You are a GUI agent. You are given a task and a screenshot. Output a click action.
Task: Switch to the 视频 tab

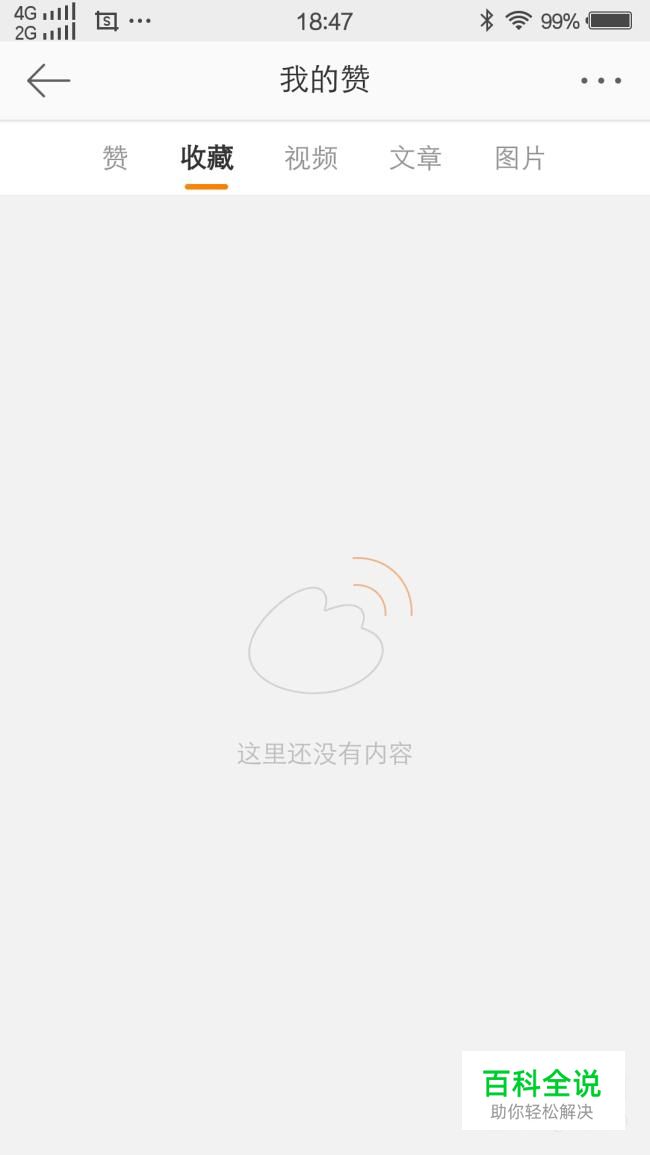311,158
